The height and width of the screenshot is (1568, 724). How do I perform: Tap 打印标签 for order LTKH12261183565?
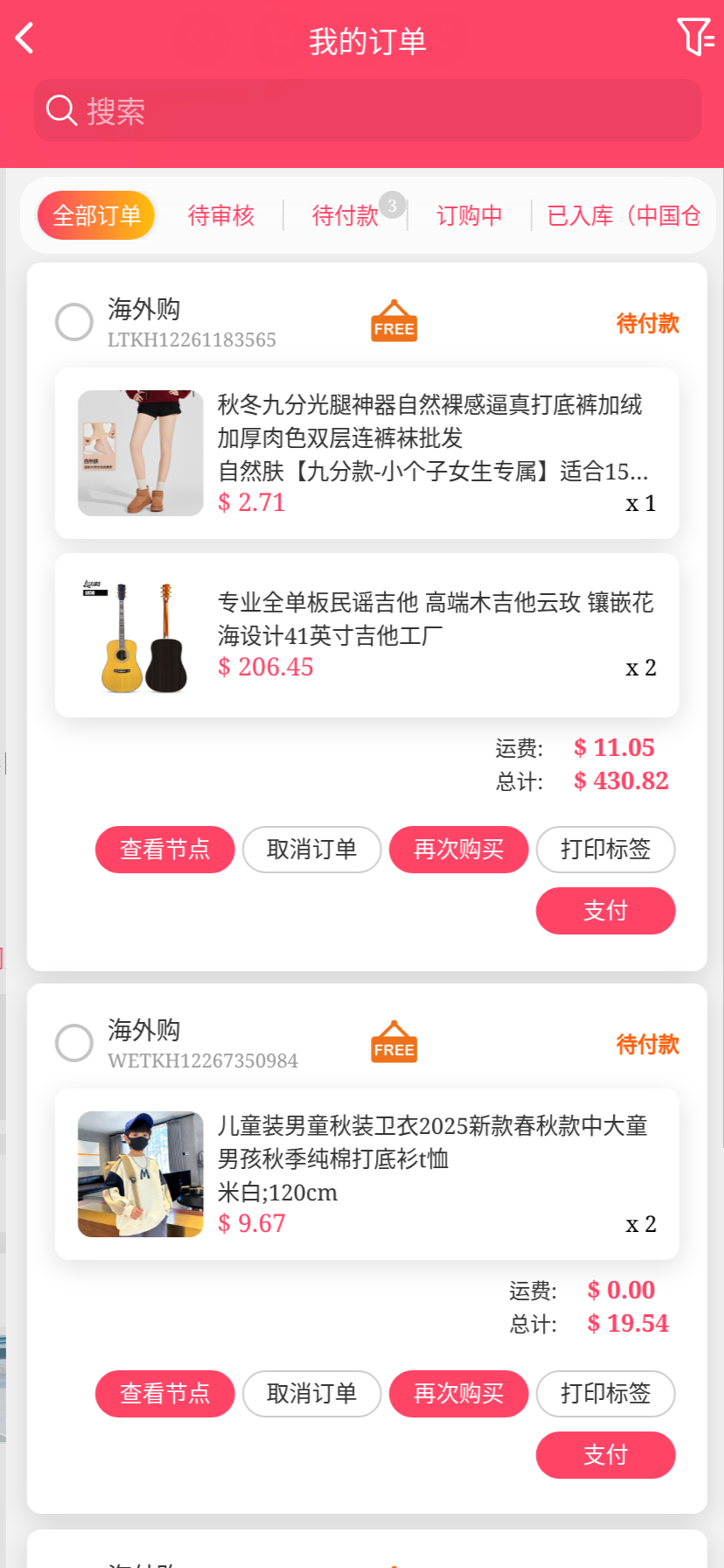point(606,850)
